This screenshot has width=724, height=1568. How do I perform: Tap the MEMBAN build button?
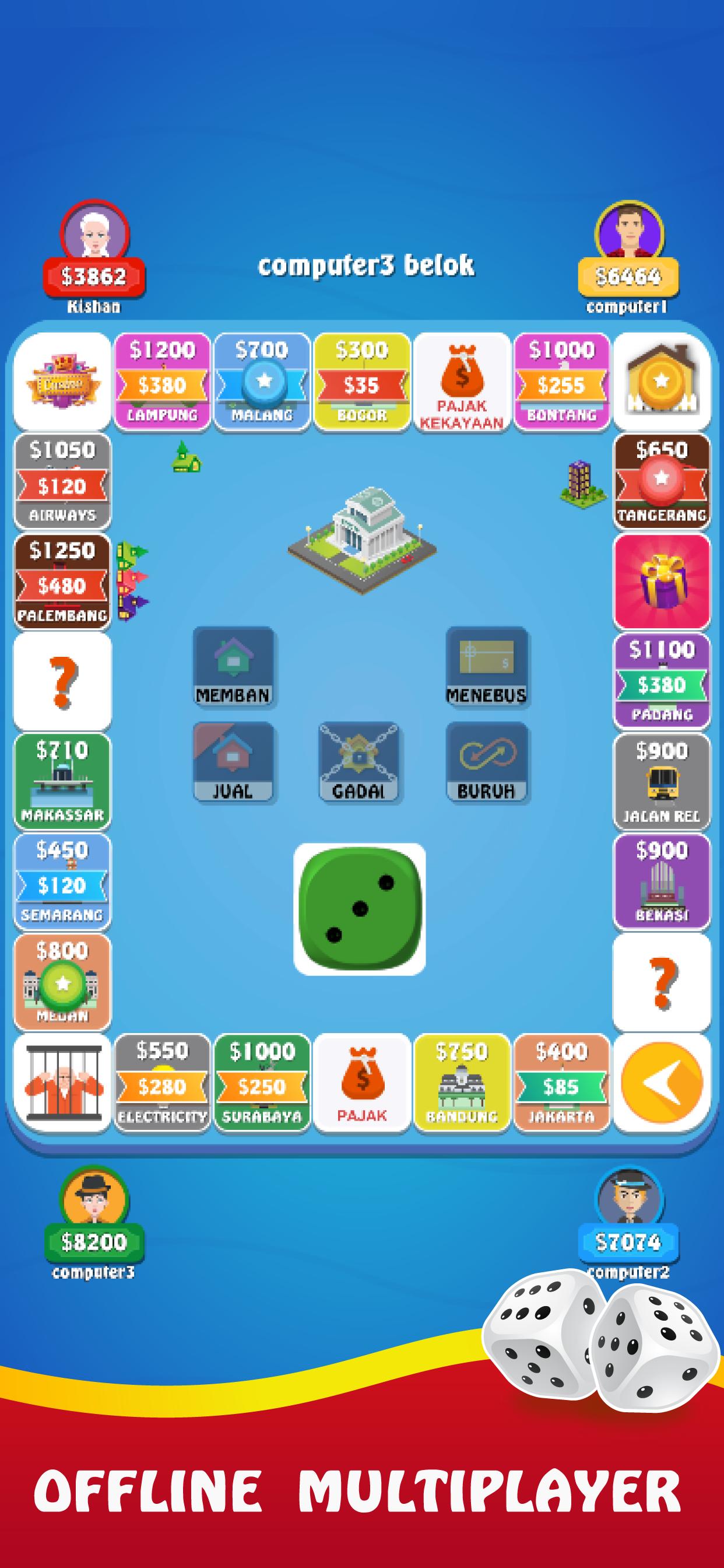233,667
